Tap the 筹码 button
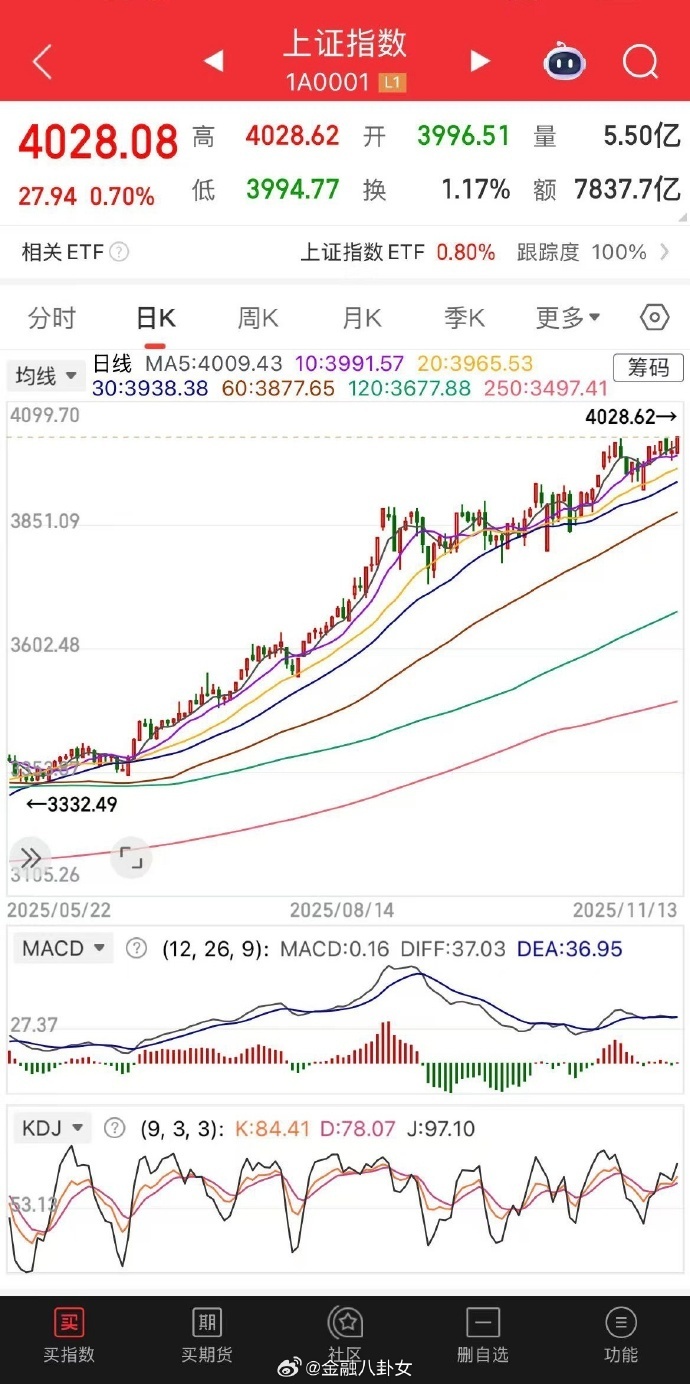Screen dimensions: 690x1384 pos(648,368)
